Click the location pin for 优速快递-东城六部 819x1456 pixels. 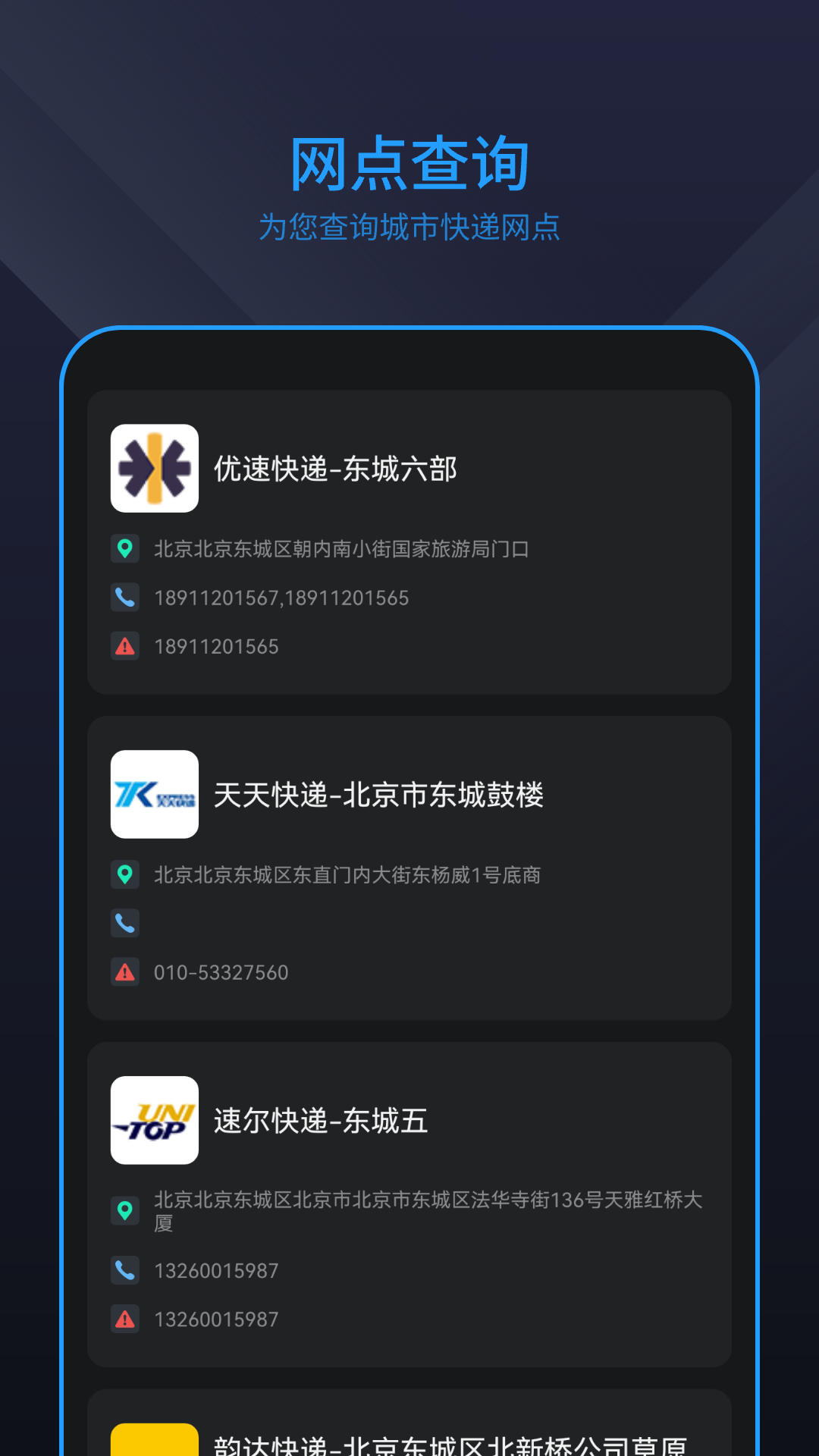(126, 551)
